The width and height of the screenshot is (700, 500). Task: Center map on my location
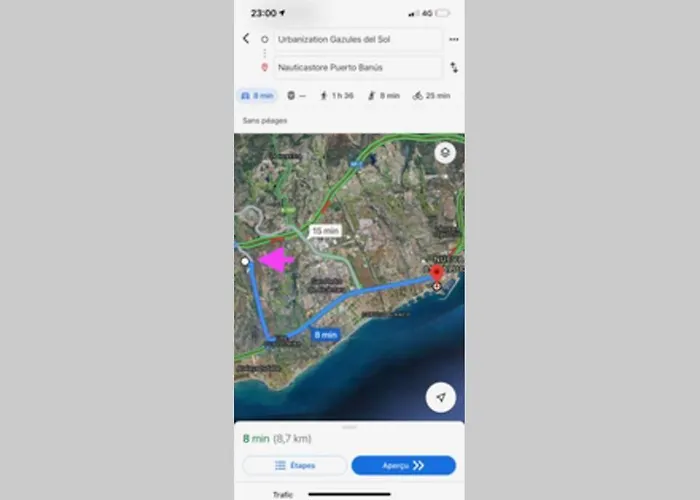(441, 397)
